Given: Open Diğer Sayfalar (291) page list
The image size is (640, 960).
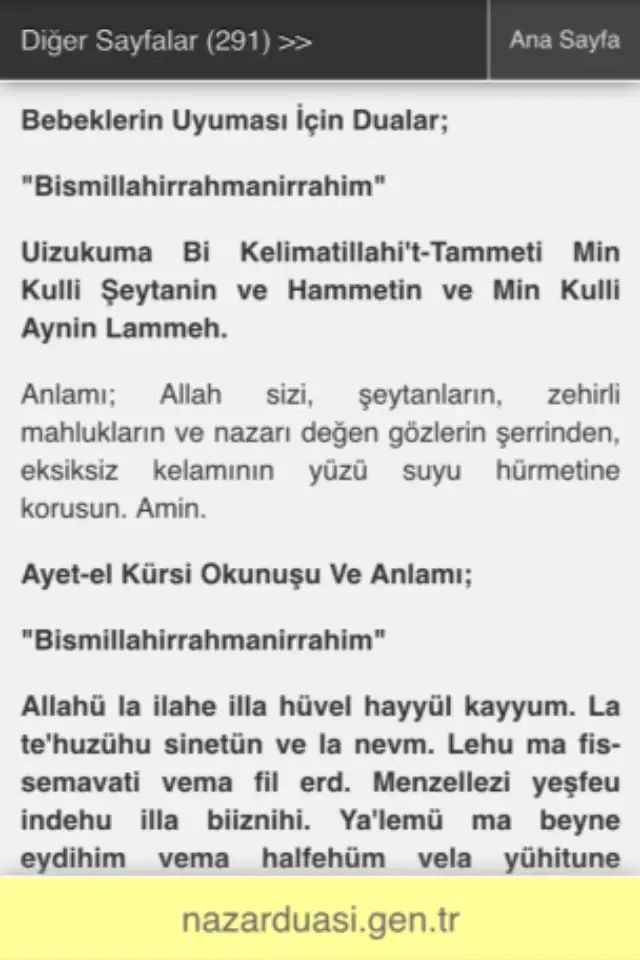Looking at the screenshot, I should pos(166,42).
